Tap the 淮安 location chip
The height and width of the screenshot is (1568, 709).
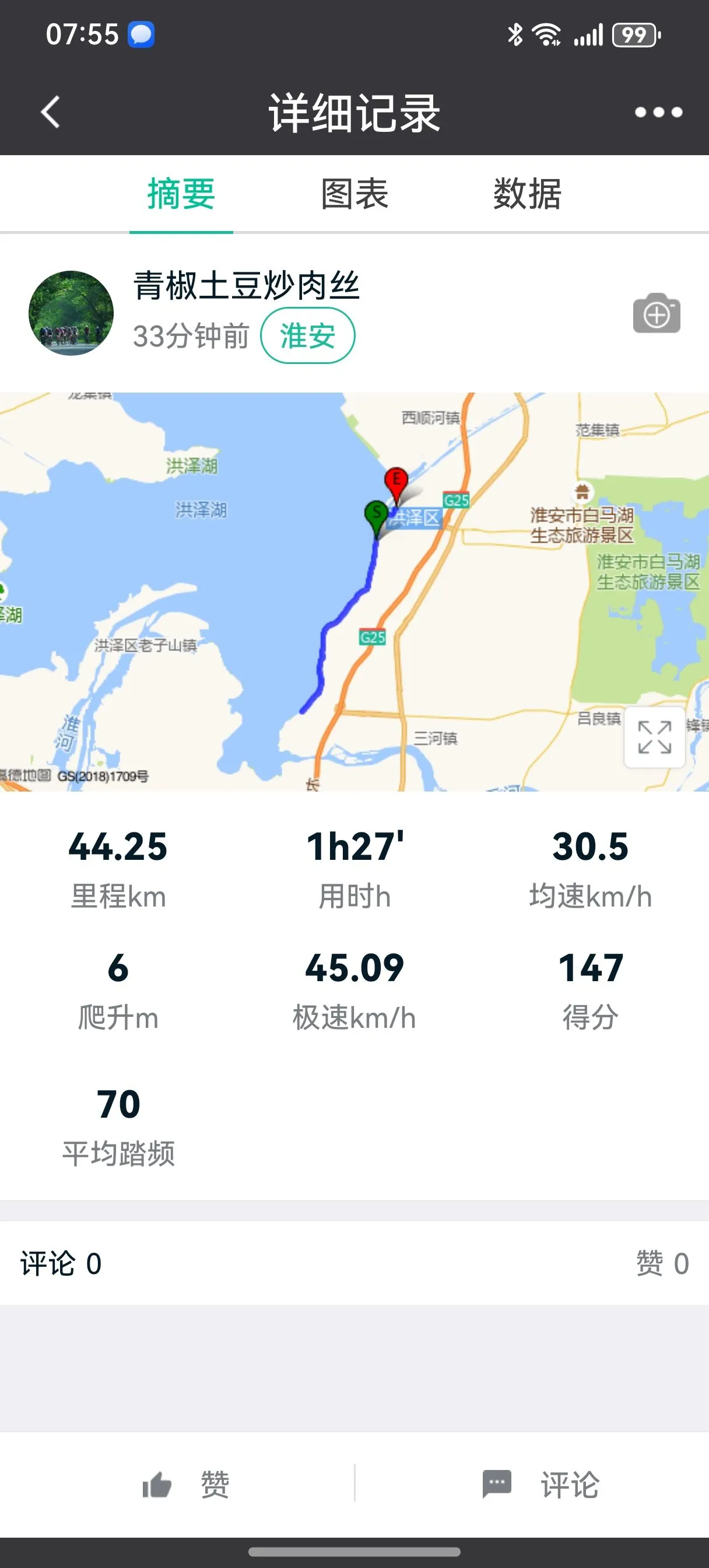(308, 335)
